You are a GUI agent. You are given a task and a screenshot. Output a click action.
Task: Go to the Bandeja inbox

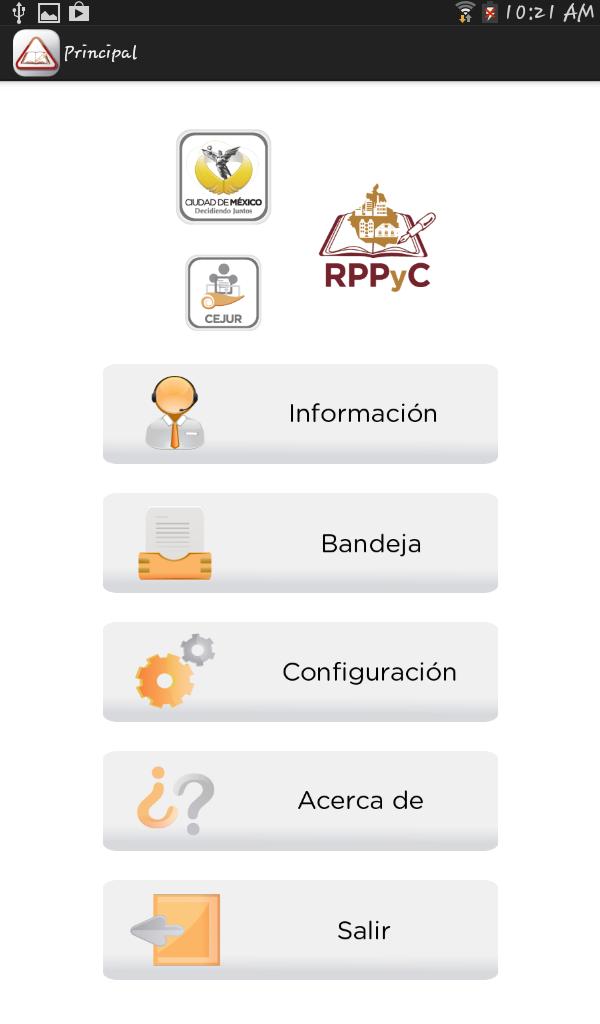pos(300,543)
